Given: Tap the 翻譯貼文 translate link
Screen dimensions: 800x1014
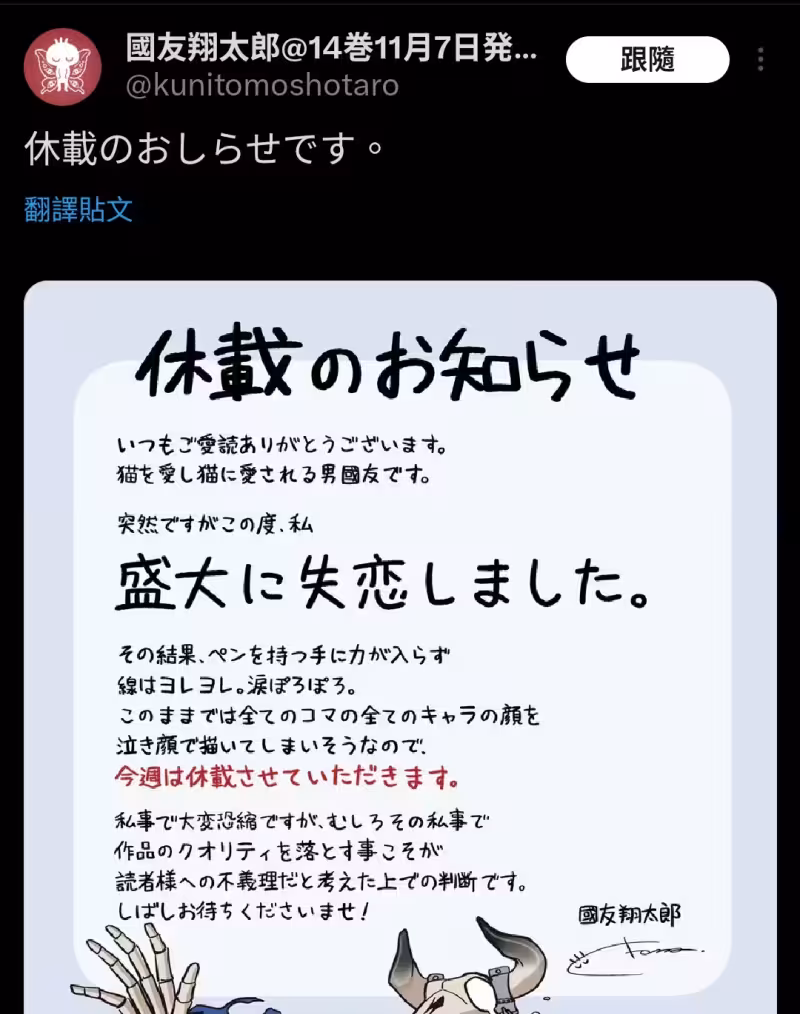Looking at the screenshot, I should click(x=78, y=210).
